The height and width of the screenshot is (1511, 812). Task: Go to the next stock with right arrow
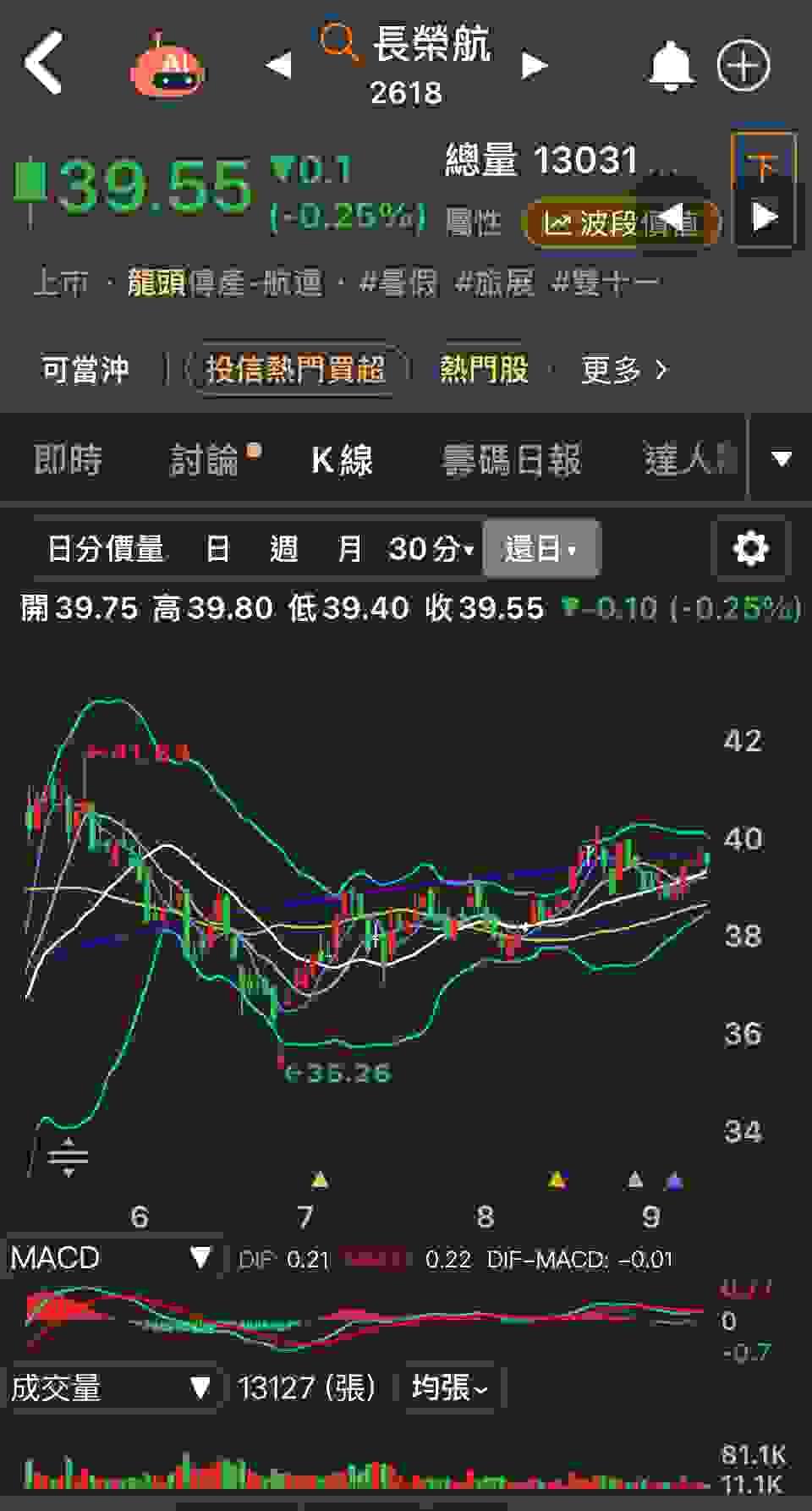click(x=534, y=65)
